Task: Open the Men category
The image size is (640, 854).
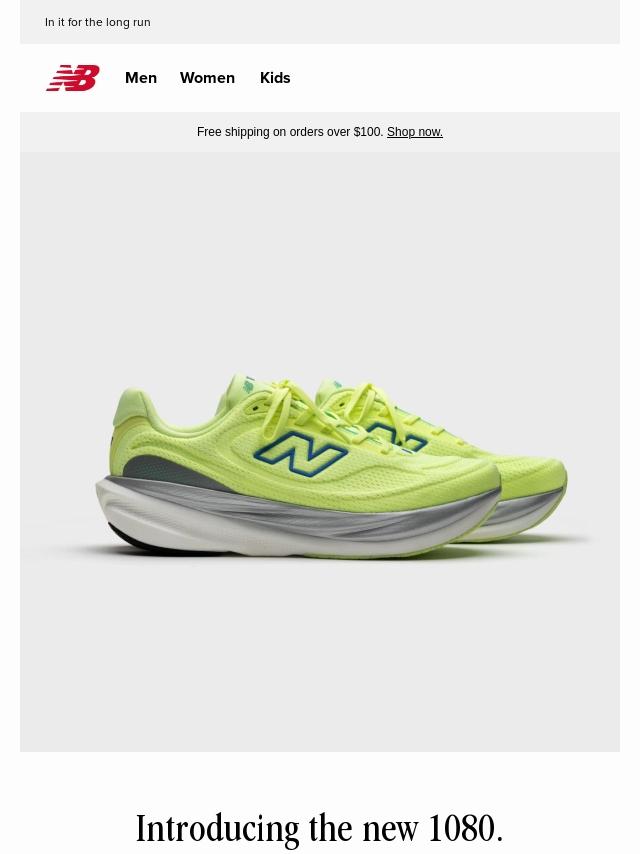Action: (141, 78)
